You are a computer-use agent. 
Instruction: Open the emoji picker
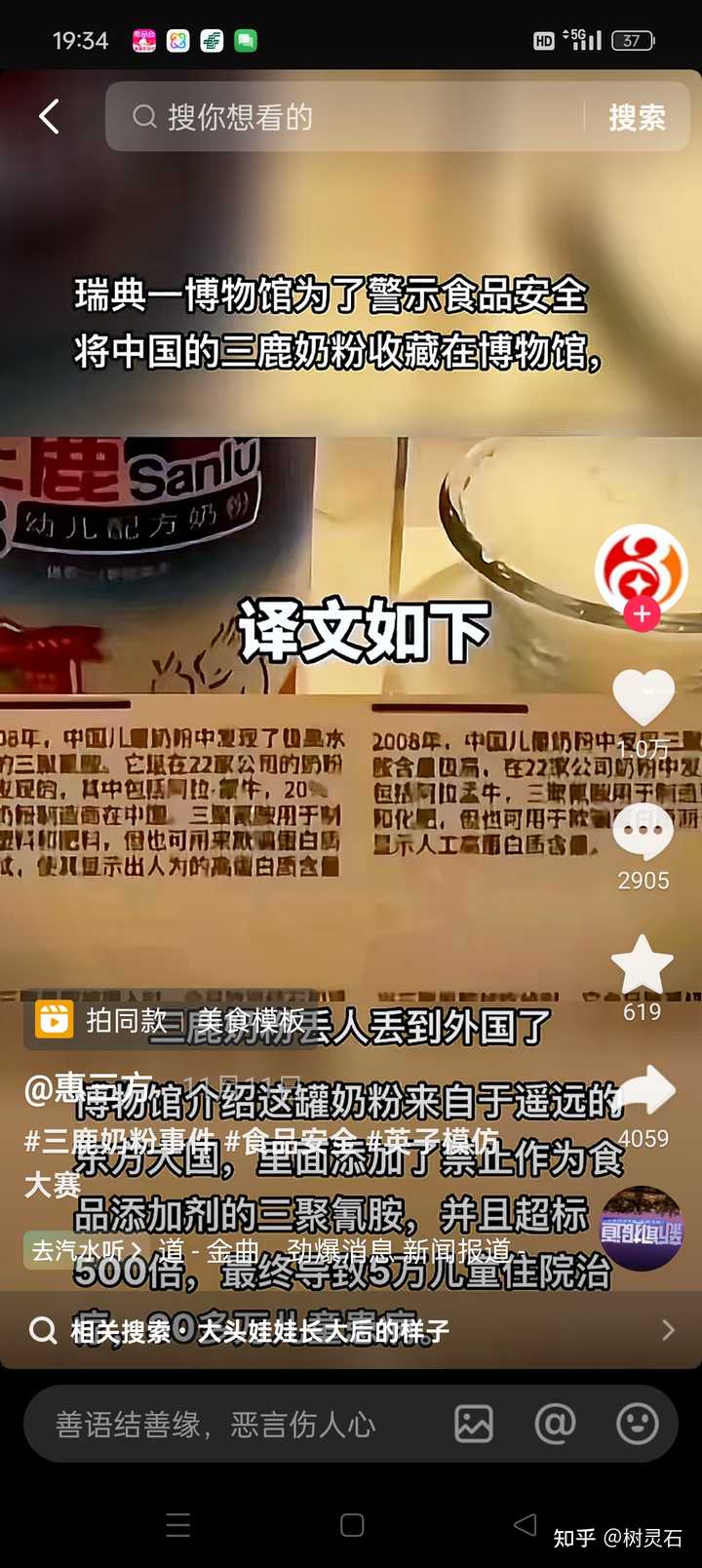tap(638, 1424)
